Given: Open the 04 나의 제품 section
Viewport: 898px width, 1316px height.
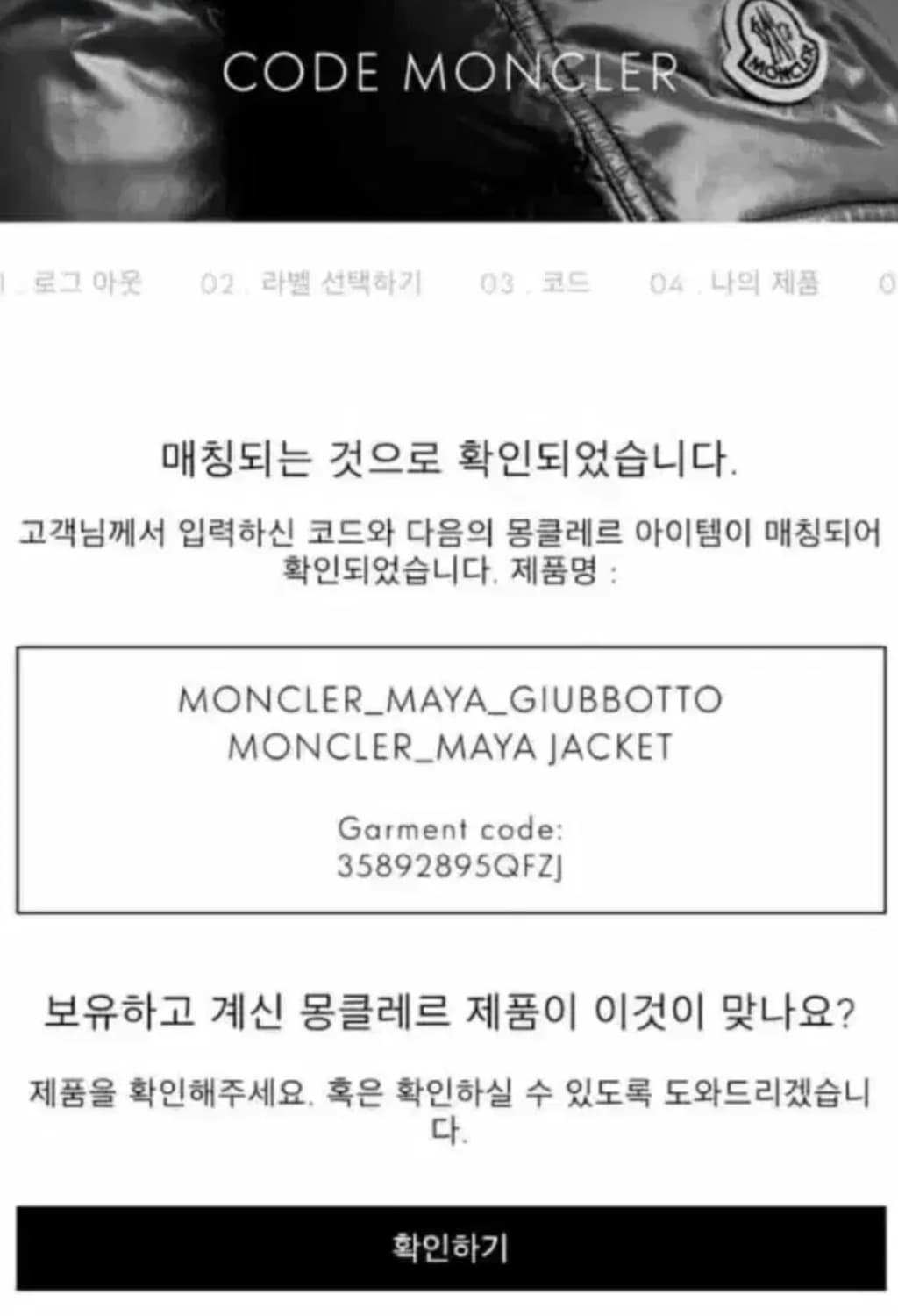Looking at the screenshot, I should tap(737, 281).
